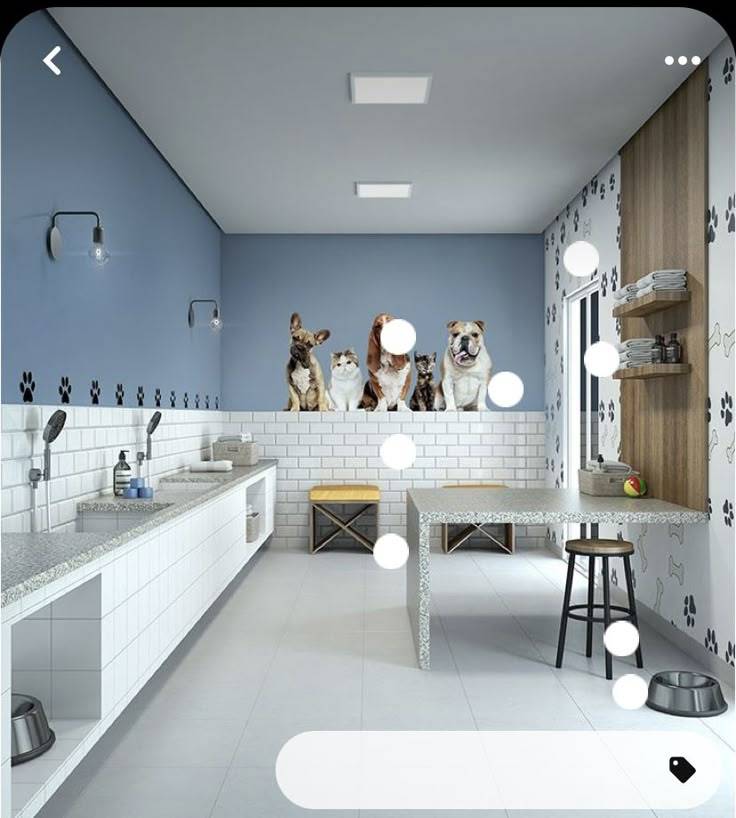Tap the product dot on the white tiles

398,452
